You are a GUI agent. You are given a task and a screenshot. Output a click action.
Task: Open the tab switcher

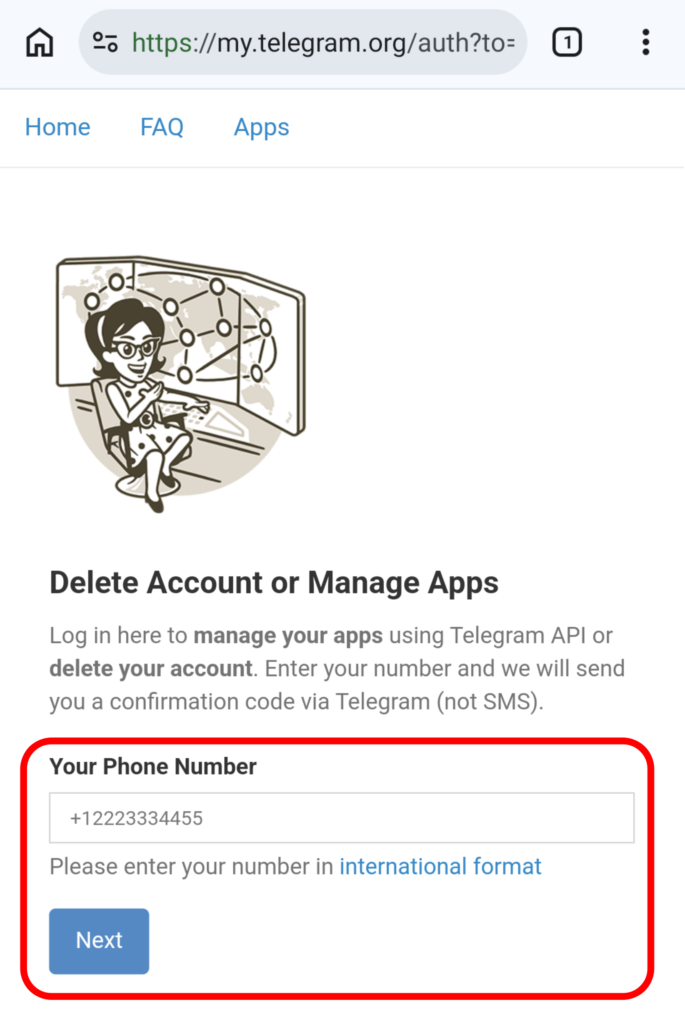566,42
